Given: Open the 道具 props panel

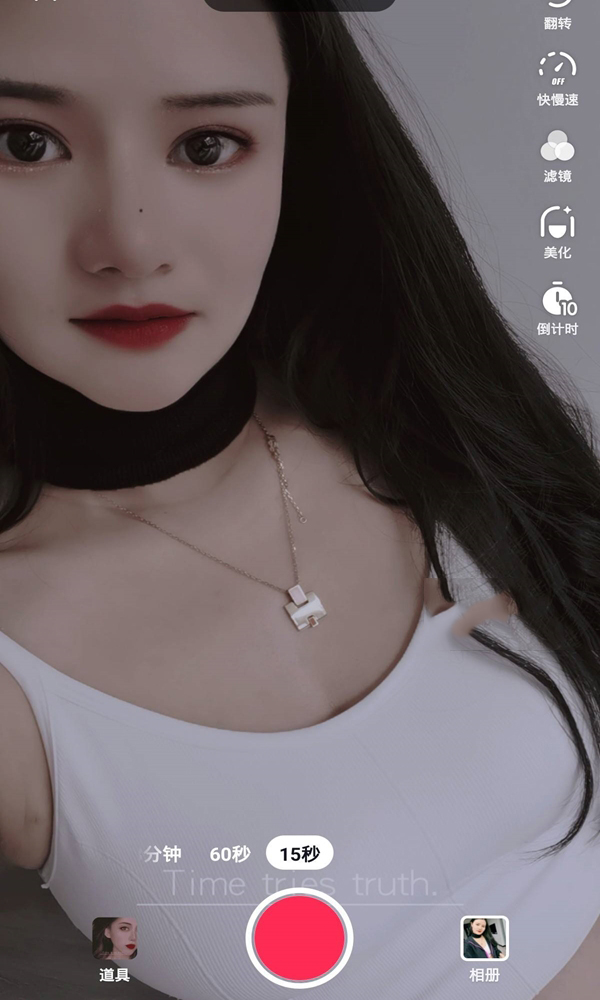Looking at the screenshot, I should pos(115,949).
